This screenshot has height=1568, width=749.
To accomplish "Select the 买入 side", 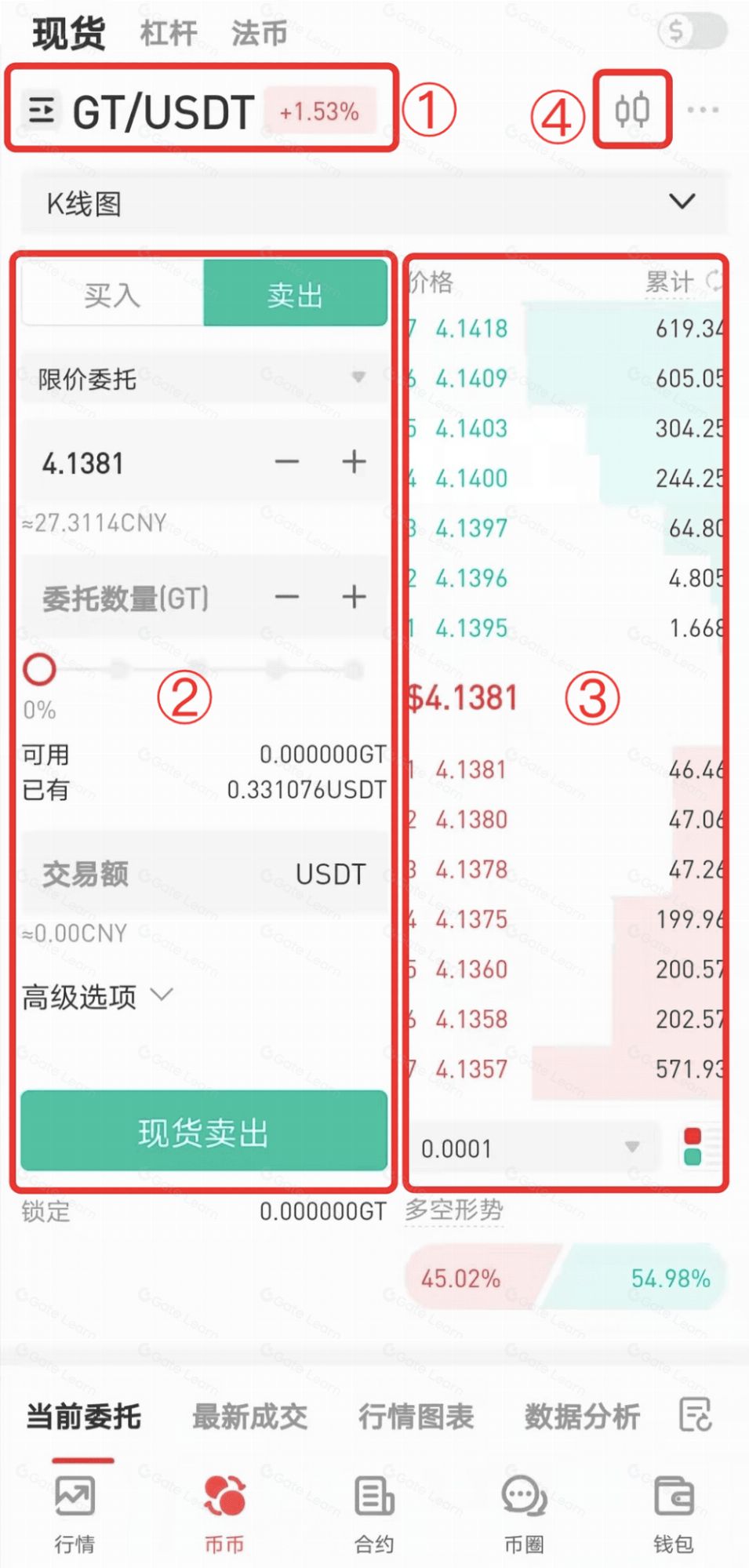I will click(113, 295).
